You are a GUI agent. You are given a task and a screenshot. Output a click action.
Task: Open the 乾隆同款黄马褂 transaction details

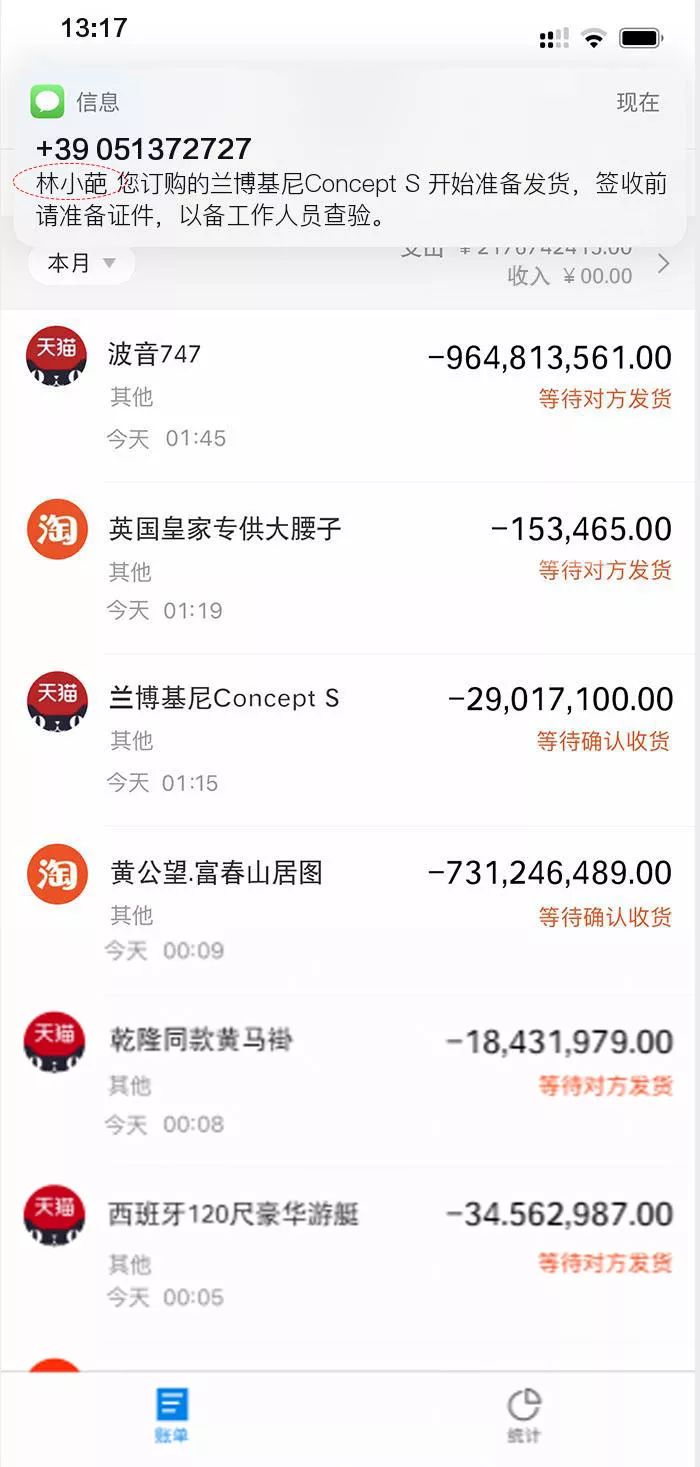350,1082
